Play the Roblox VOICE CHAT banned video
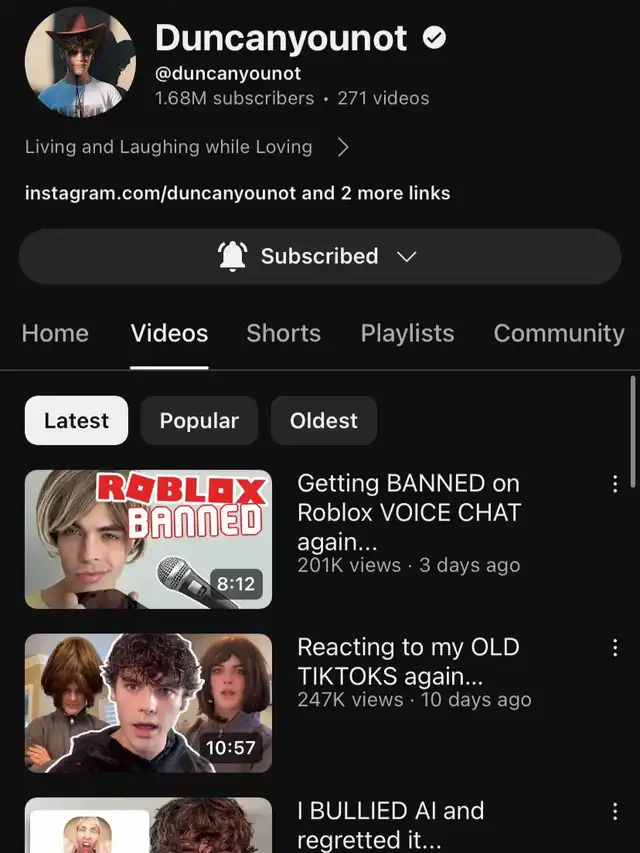Viewport: 640px width, 853px height. (x=148, y=539)
